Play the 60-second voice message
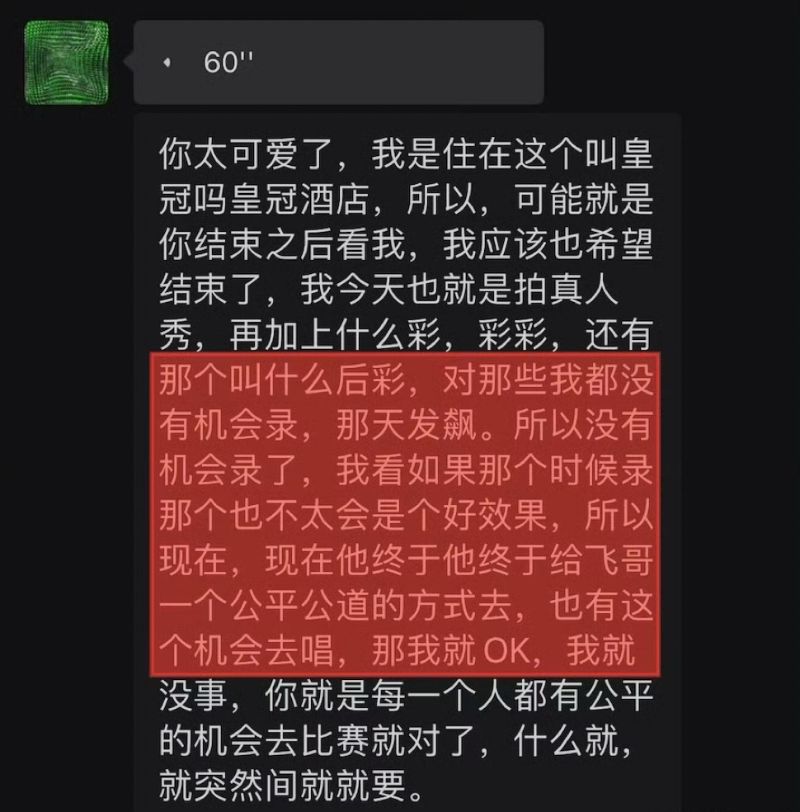Viewport: 800px width, 812px height. (338, 62)
